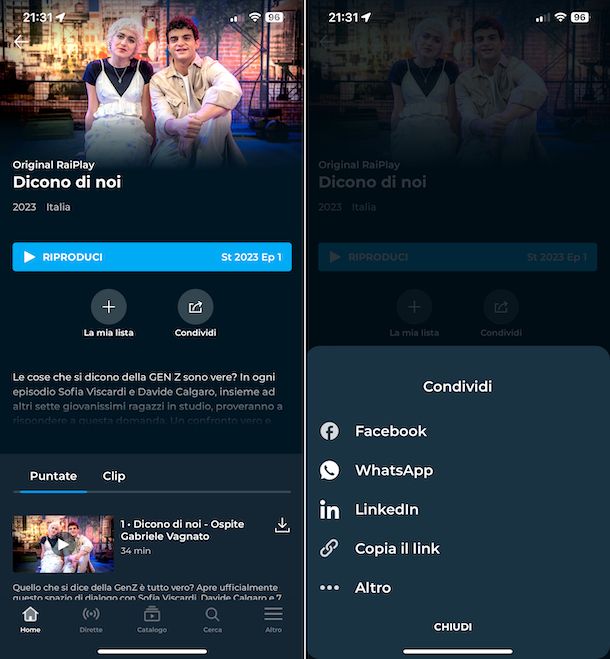
Task: Download episode 1 Dicono di noi
Action: click(282, 526)
